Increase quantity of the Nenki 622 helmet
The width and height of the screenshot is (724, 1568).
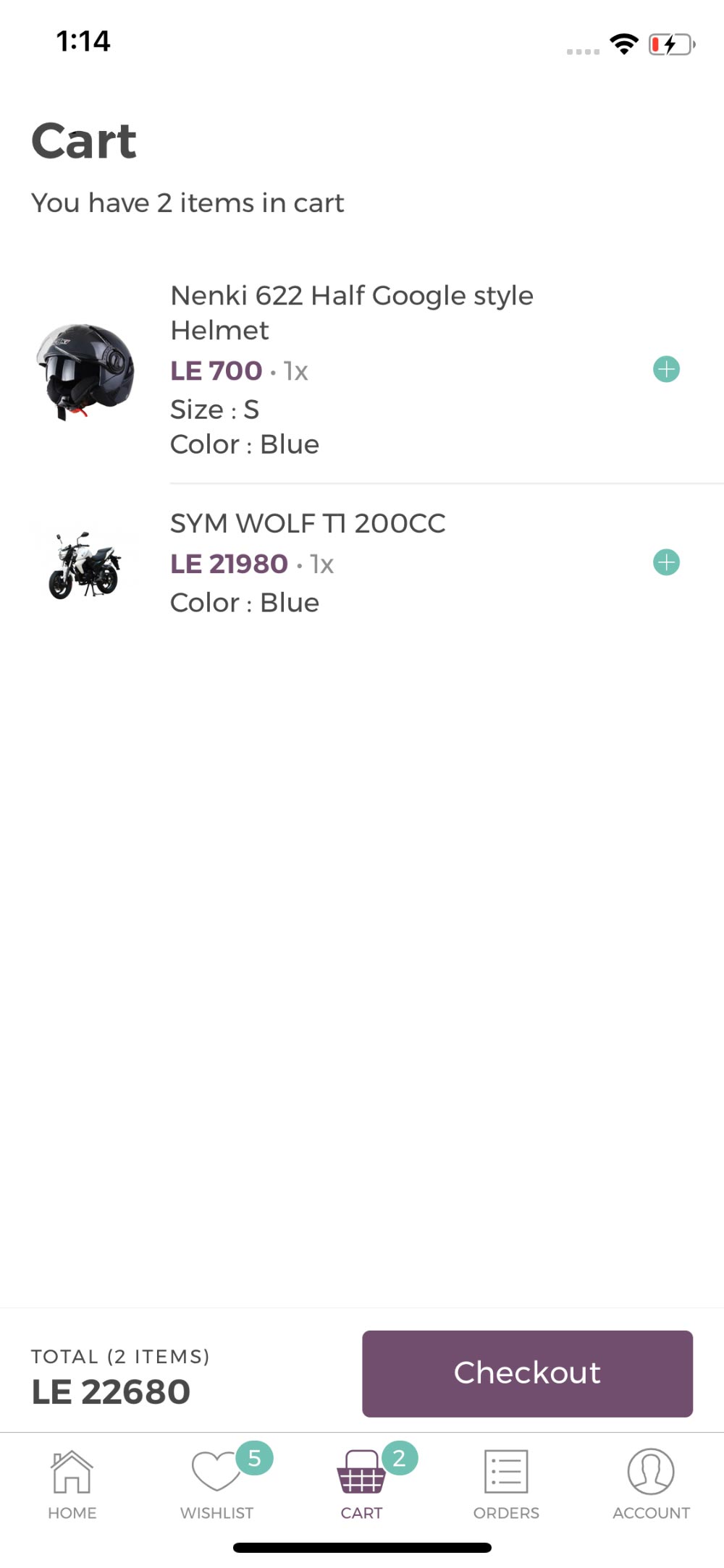point(666,370)
